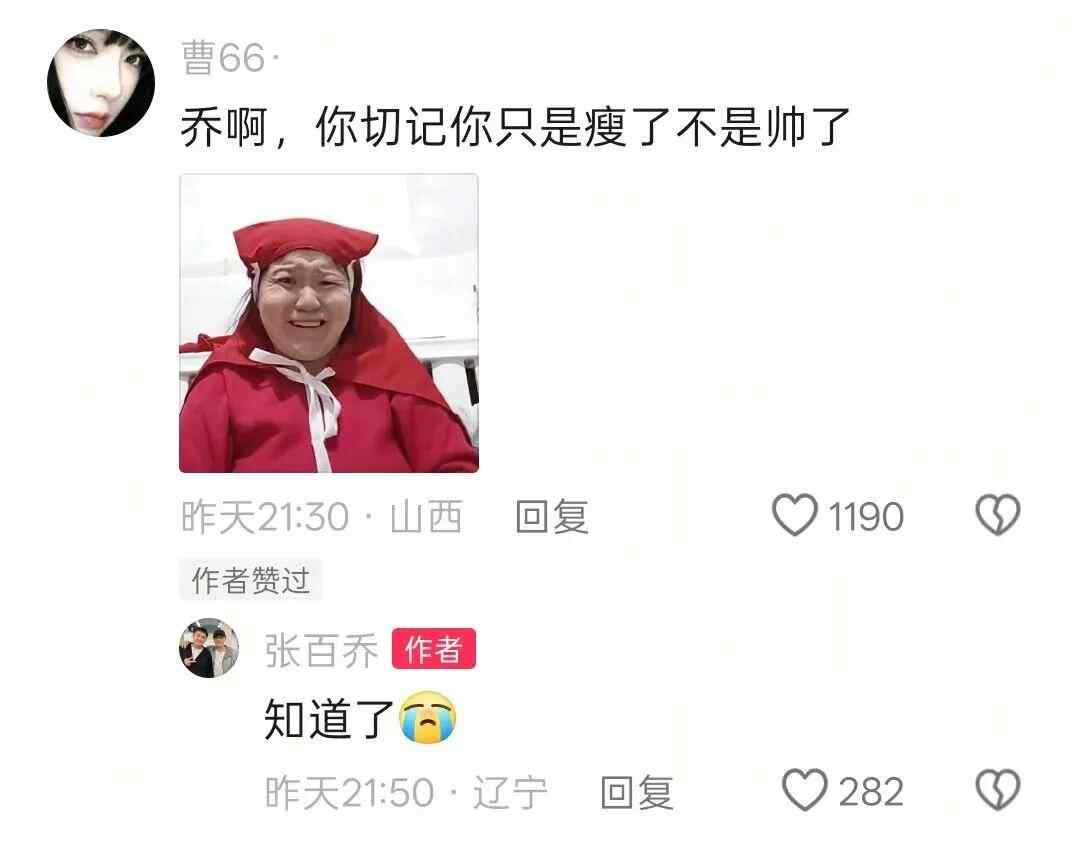Open the username 曹66
The width and height of the screenshot is (1079, 844).
pos(223,60)
